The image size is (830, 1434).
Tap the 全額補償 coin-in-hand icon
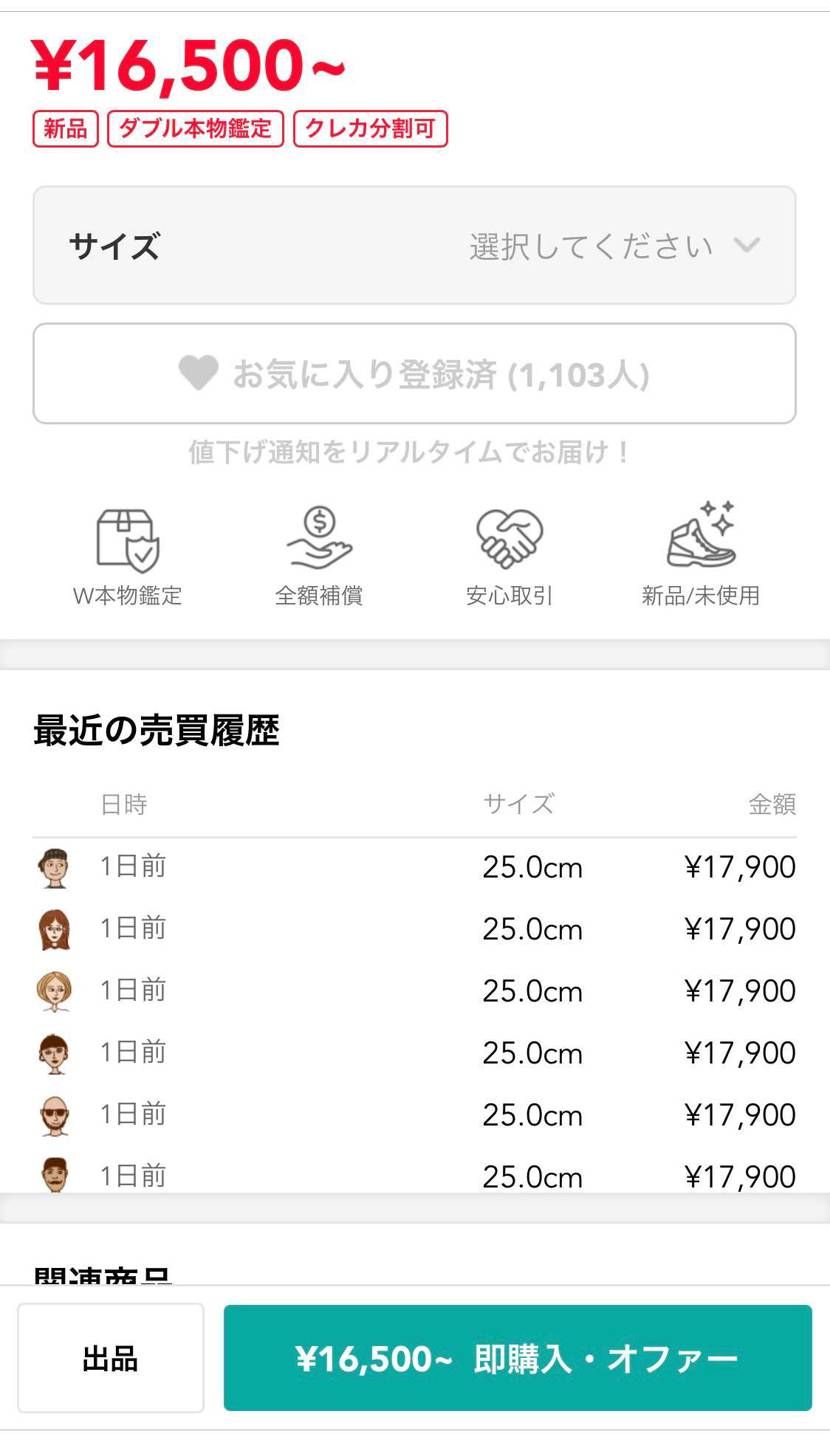318,538
